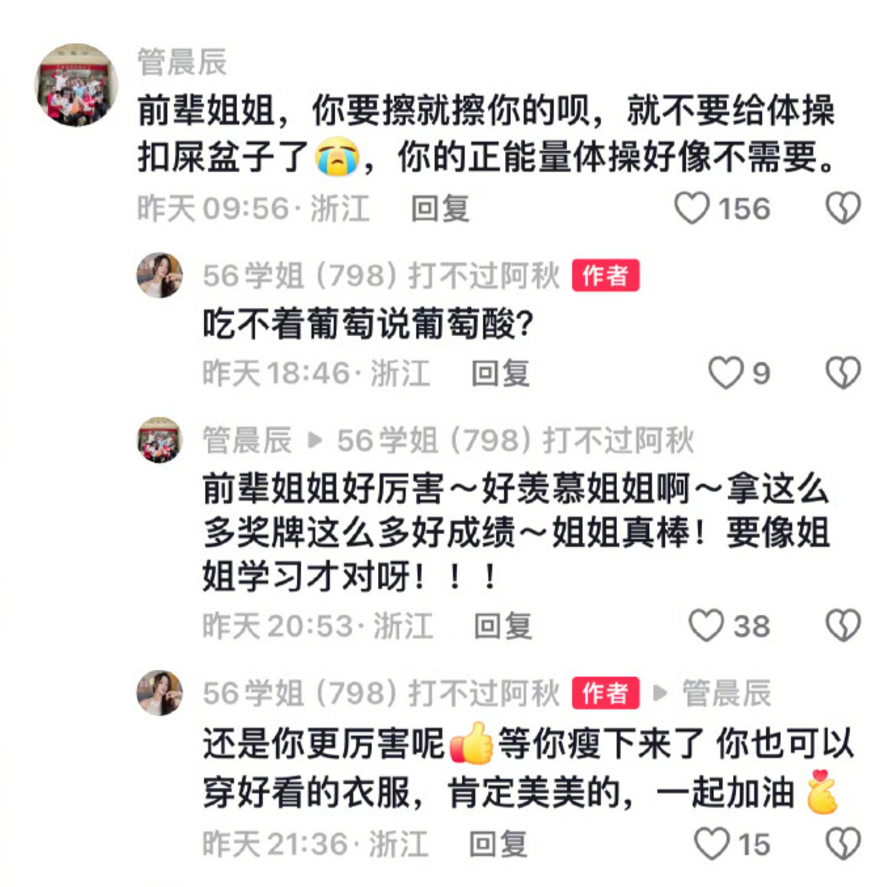879x887 pixels.
Task: Dislike 管晨辰's 20:53 reply
Action: (x=842, y=626)
